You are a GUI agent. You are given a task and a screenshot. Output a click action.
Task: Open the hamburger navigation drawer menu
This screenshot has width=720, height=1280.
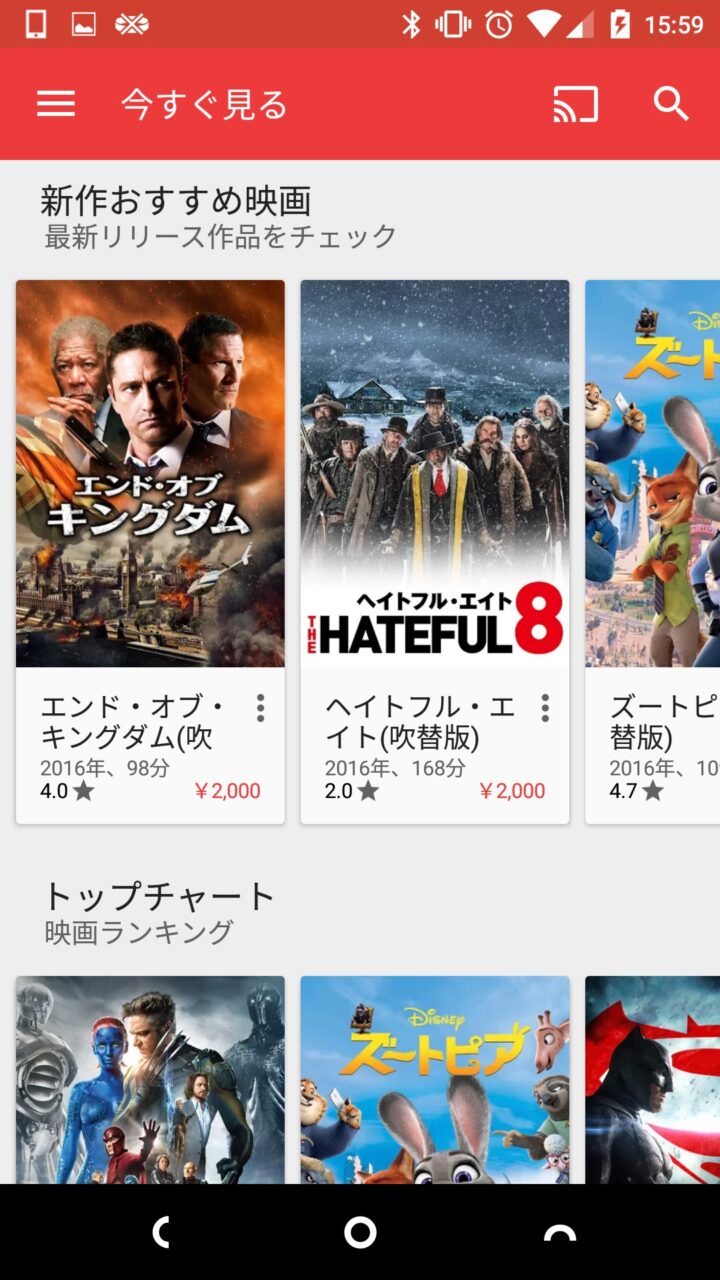(56, 104)
